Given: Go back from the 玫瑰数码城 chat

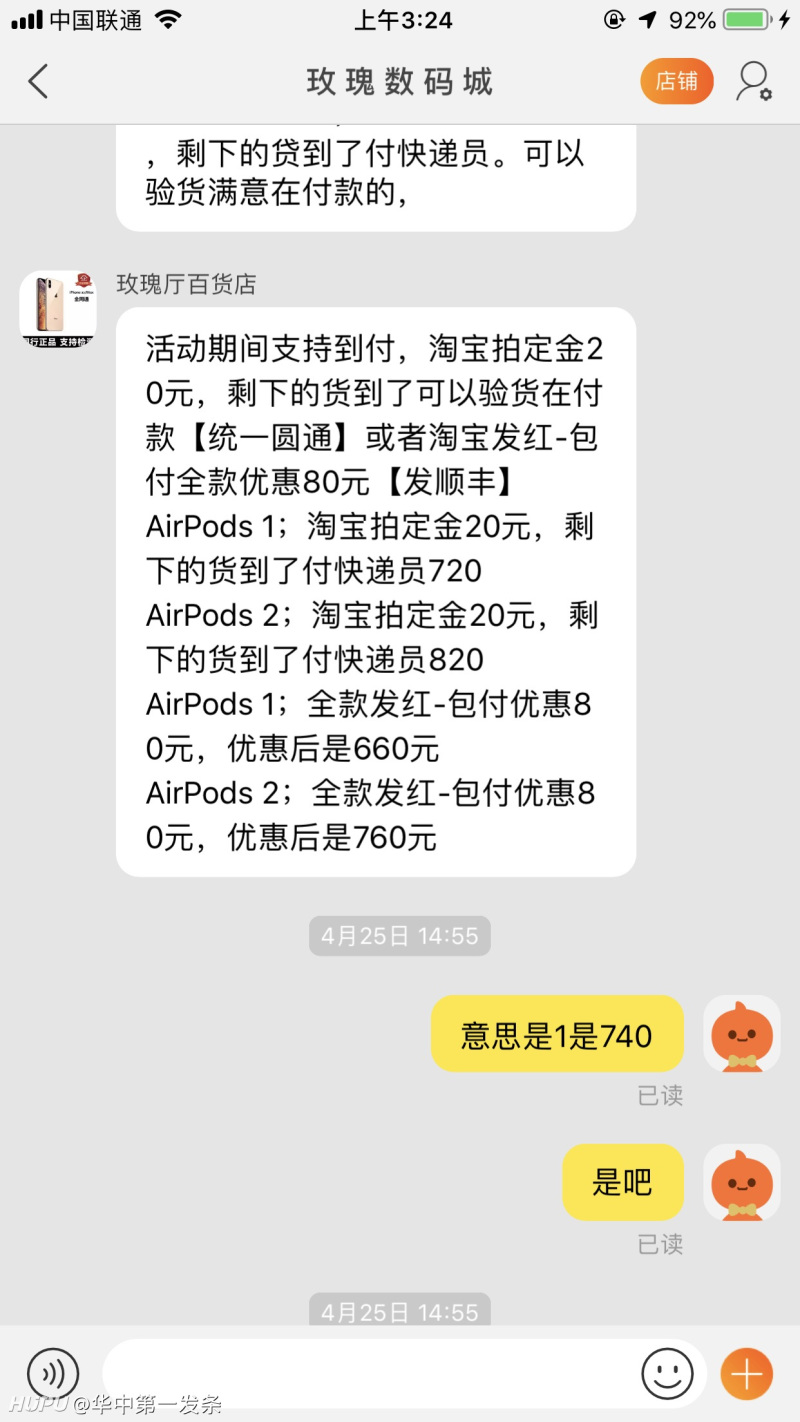Looking at the screenshot, I should [x=38, y=81].
